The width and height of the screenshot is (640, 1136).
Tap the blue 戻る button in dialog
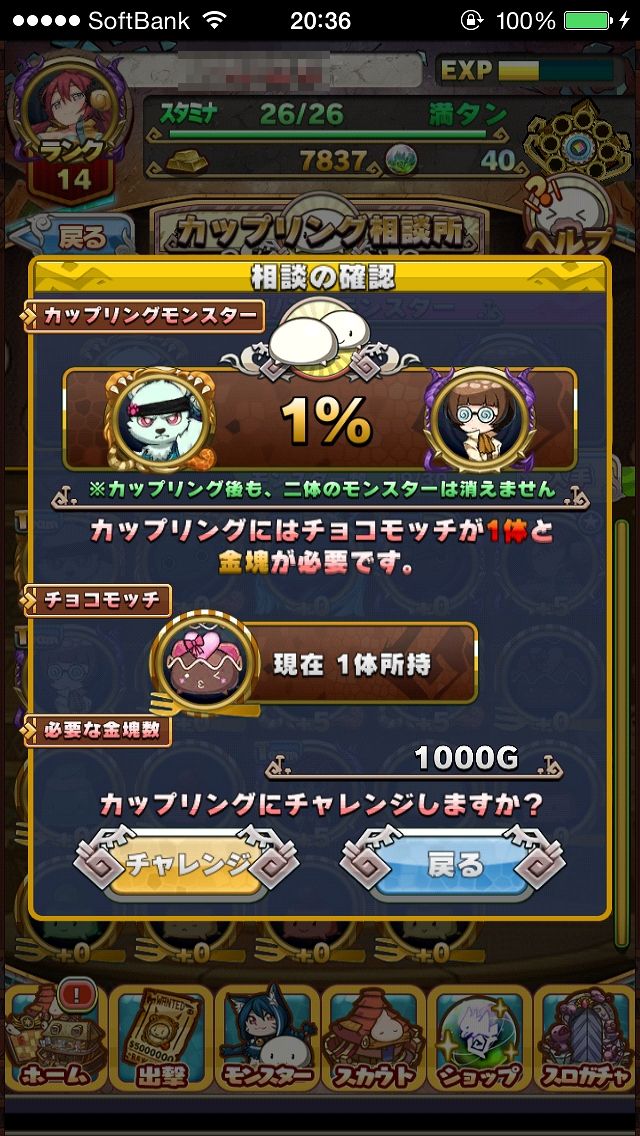455,863
